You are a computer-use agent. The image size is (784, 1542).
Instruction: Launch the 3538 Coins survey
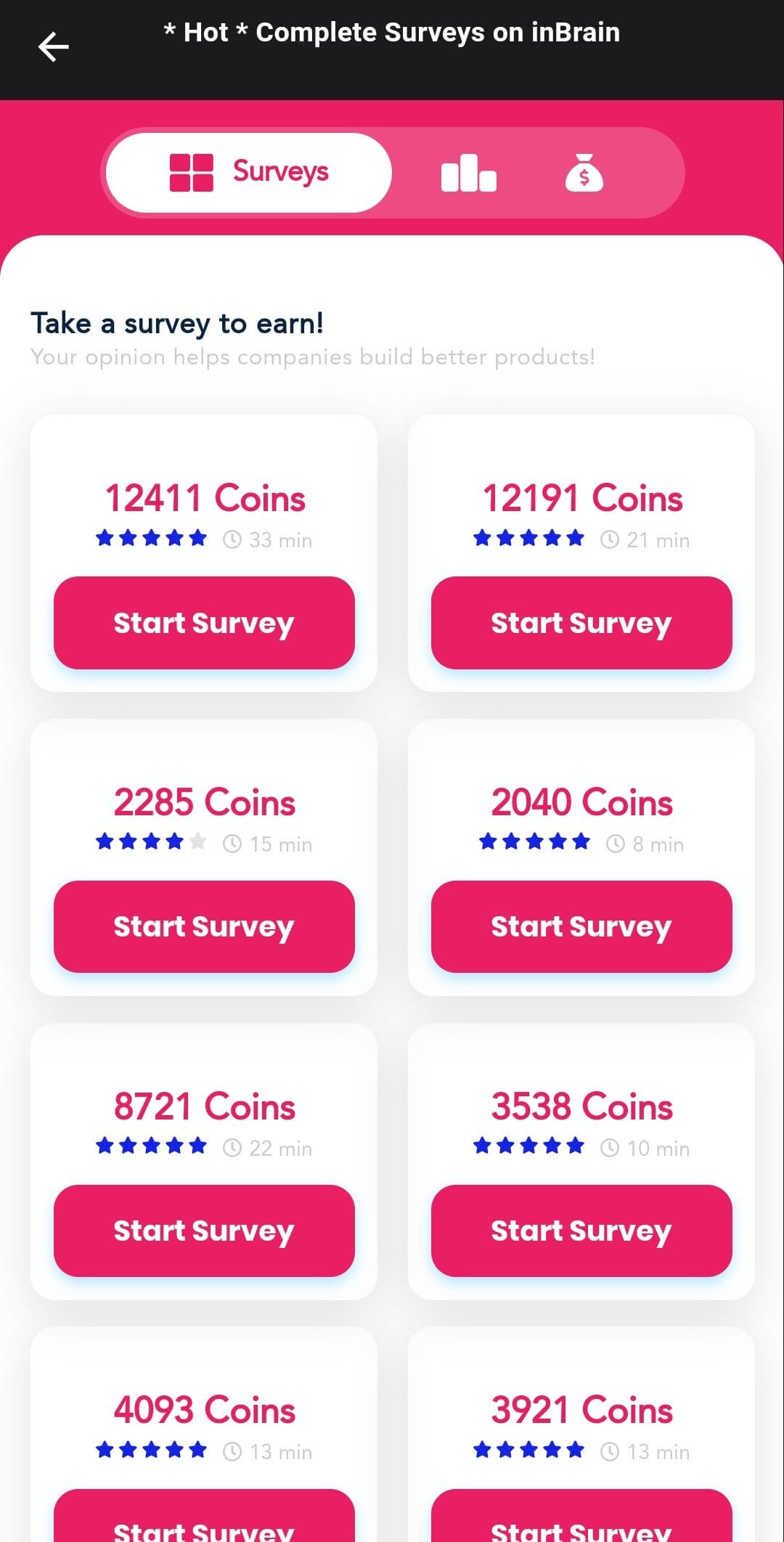pyautogui.click(x=581, y=1231)
